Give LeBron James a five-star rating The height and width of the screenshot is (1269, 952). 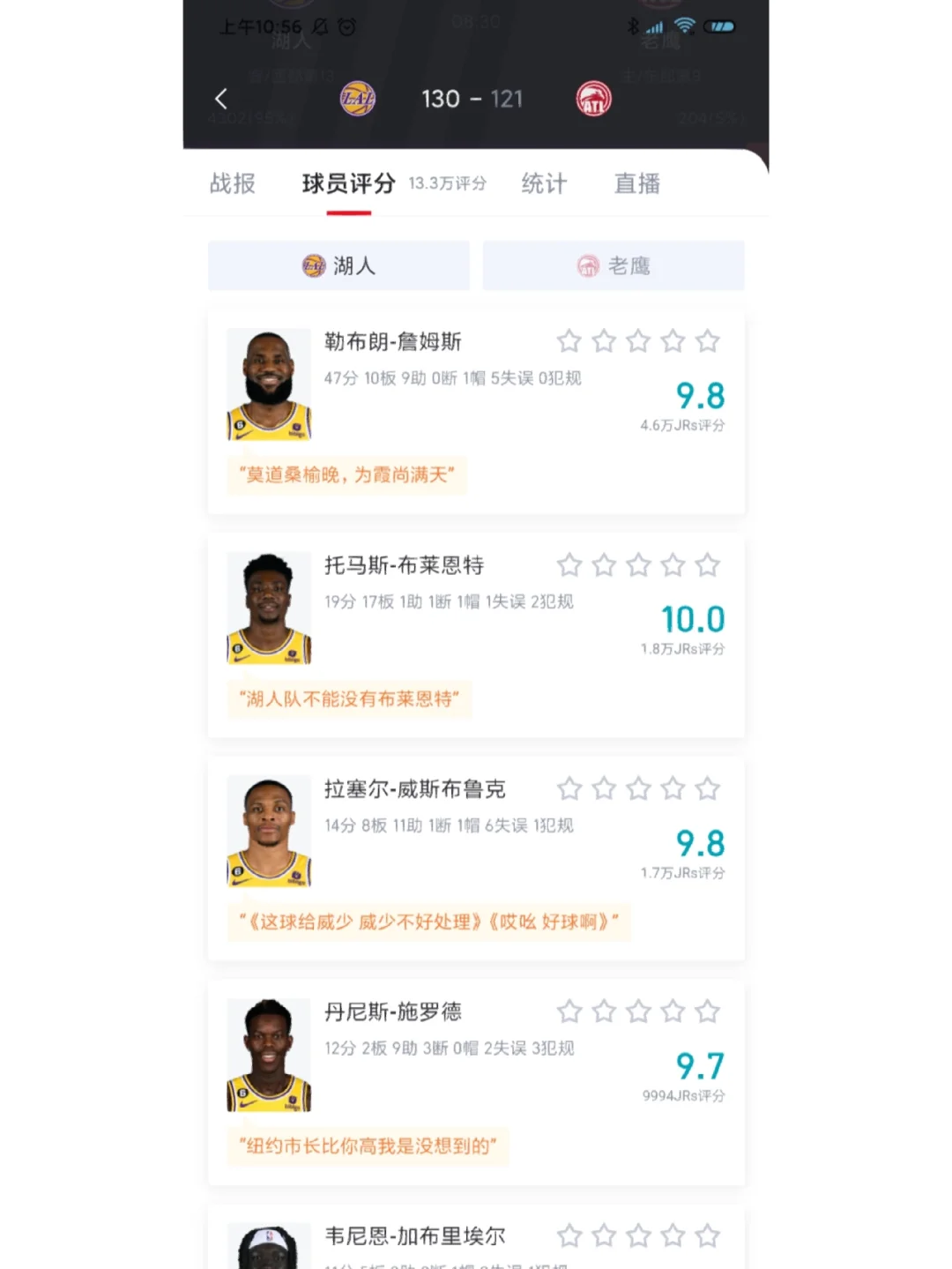click(708, 340)
